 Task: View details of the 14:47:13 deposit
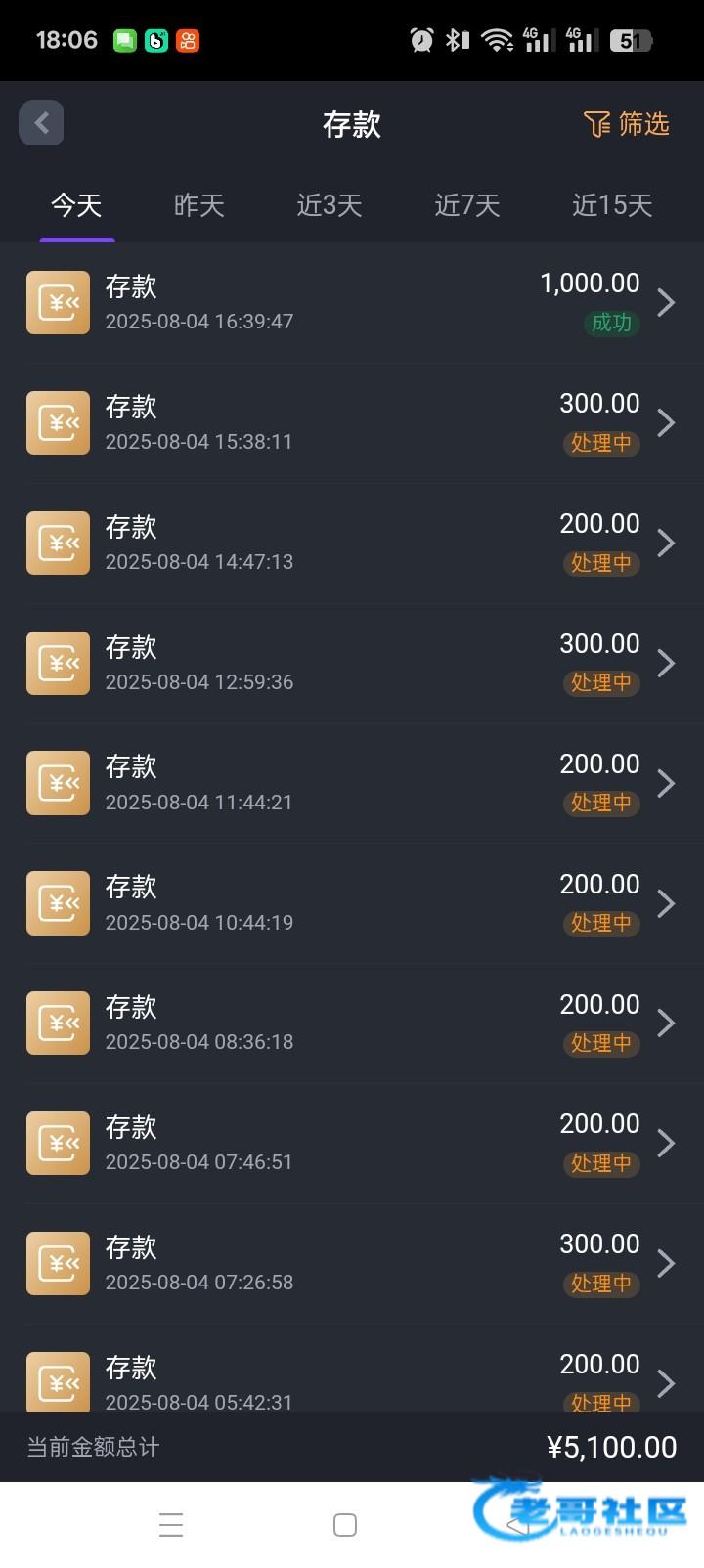point(352,544)
